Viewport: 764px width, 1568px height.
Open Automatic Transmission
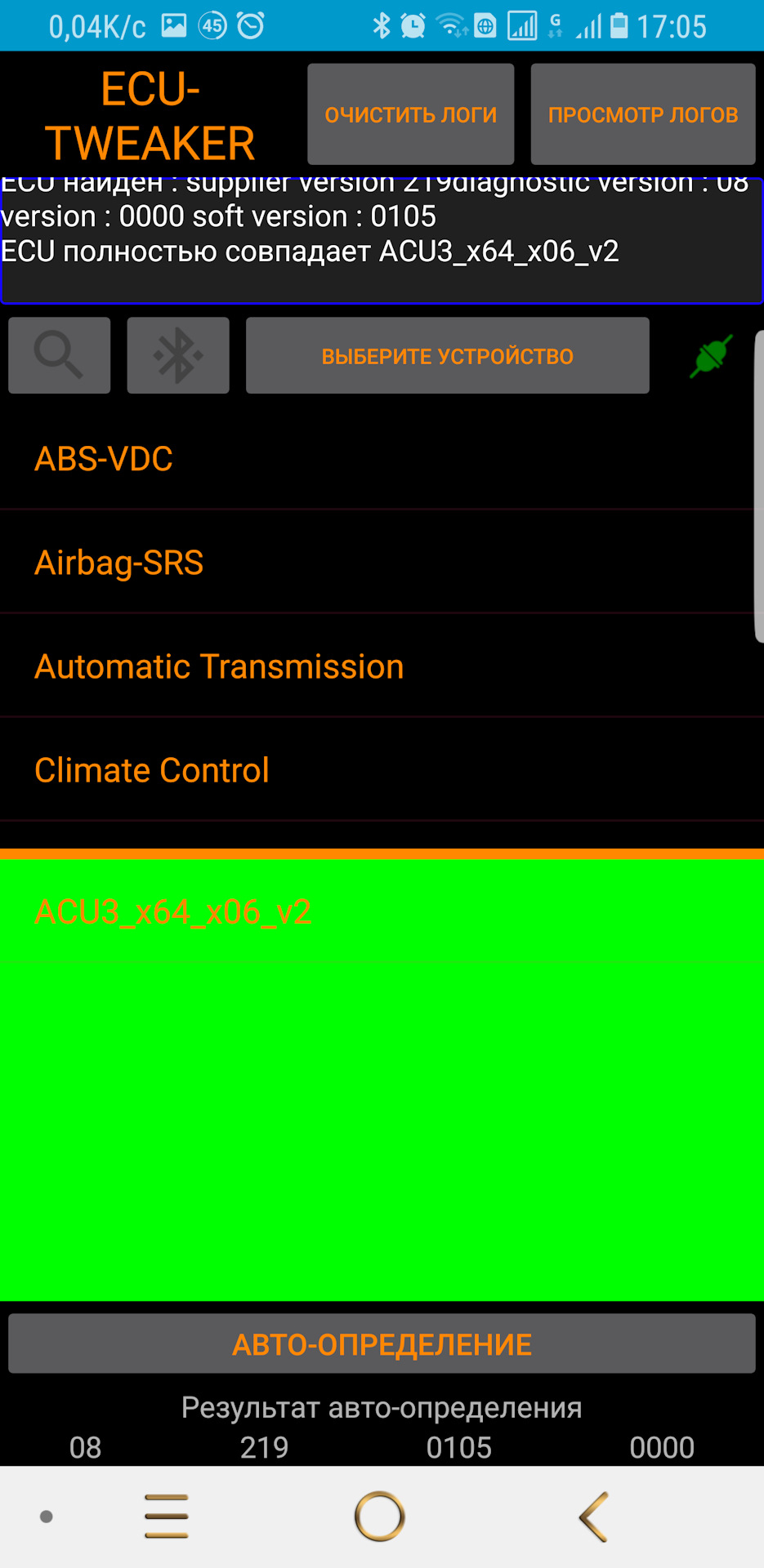click(219, 666)
